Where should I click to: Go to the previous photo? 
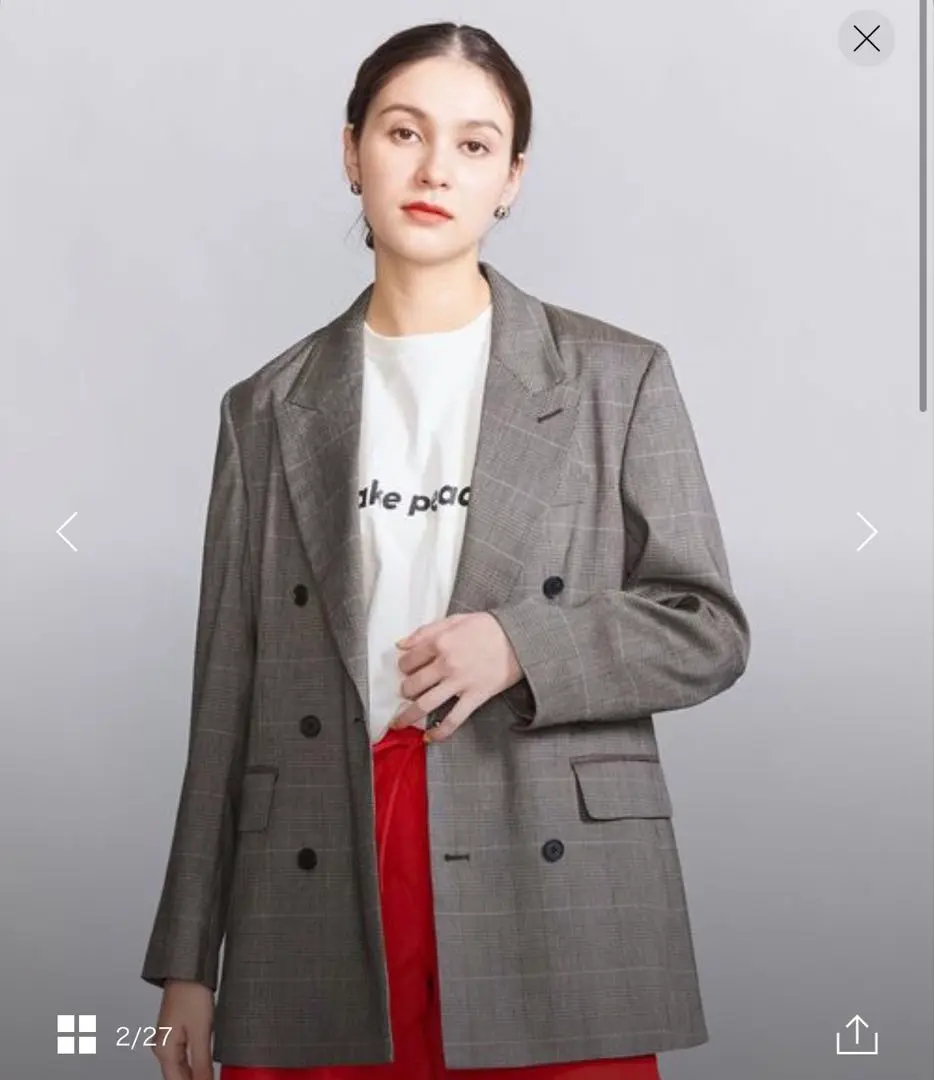67,532
